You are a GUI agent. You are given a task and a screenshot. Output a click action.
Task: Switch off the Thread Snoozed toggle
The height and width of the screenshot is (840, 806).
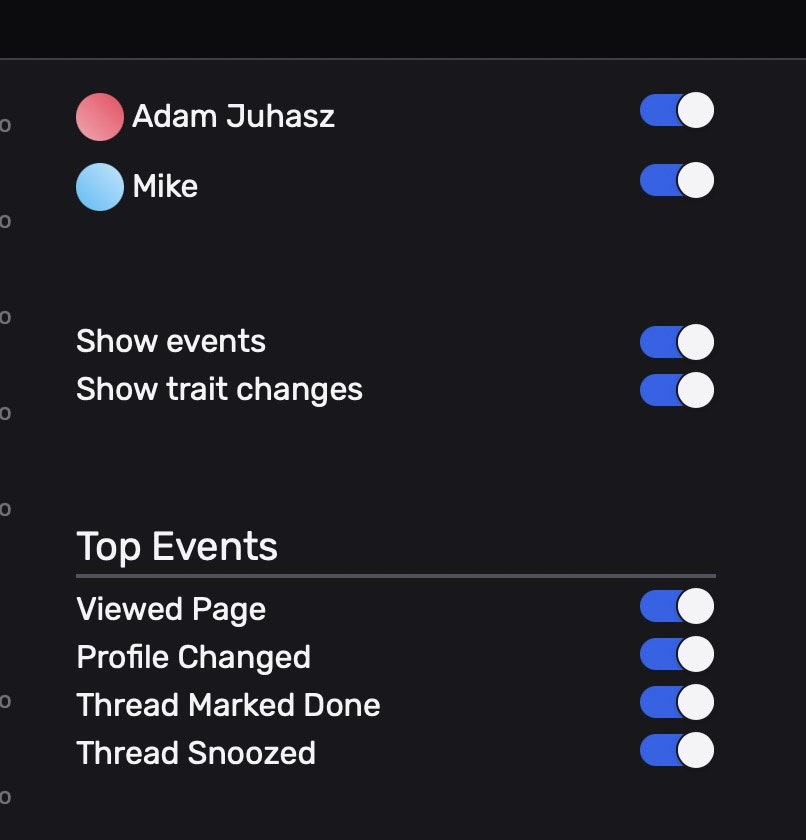pyautogui.click(x=677, y=750)
